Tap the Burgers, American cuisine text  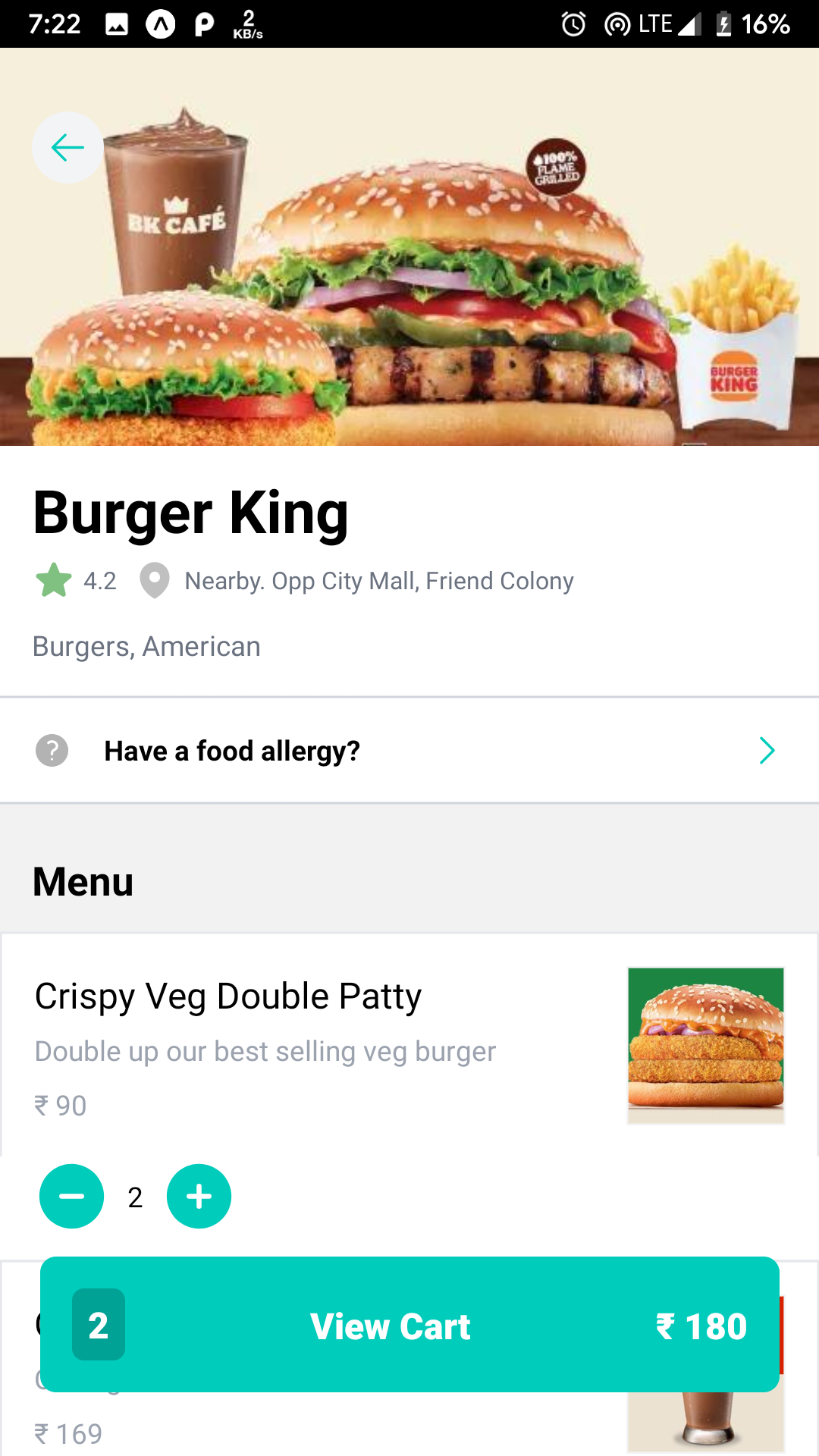coord(146,646)
